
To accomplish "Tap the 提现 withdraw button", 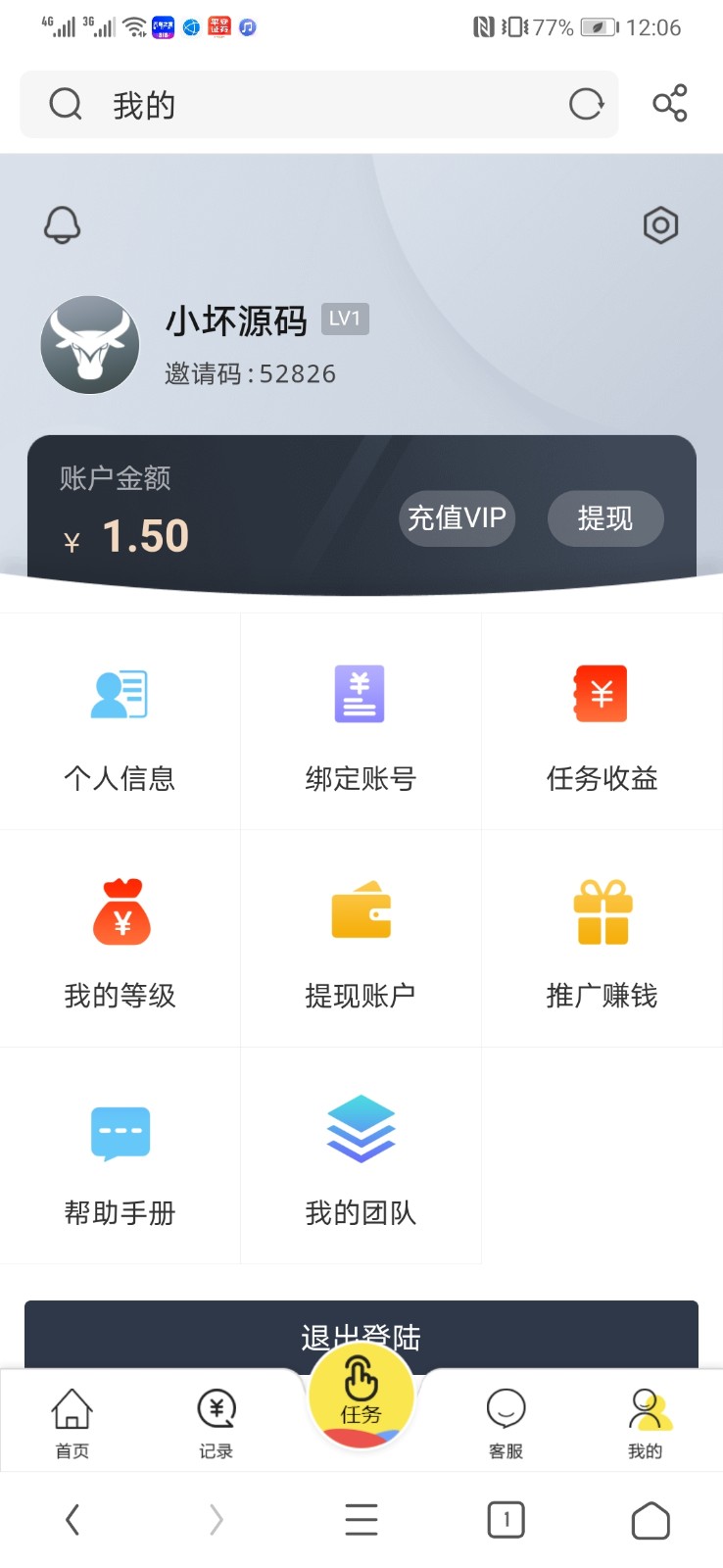I will click(605, 518).
